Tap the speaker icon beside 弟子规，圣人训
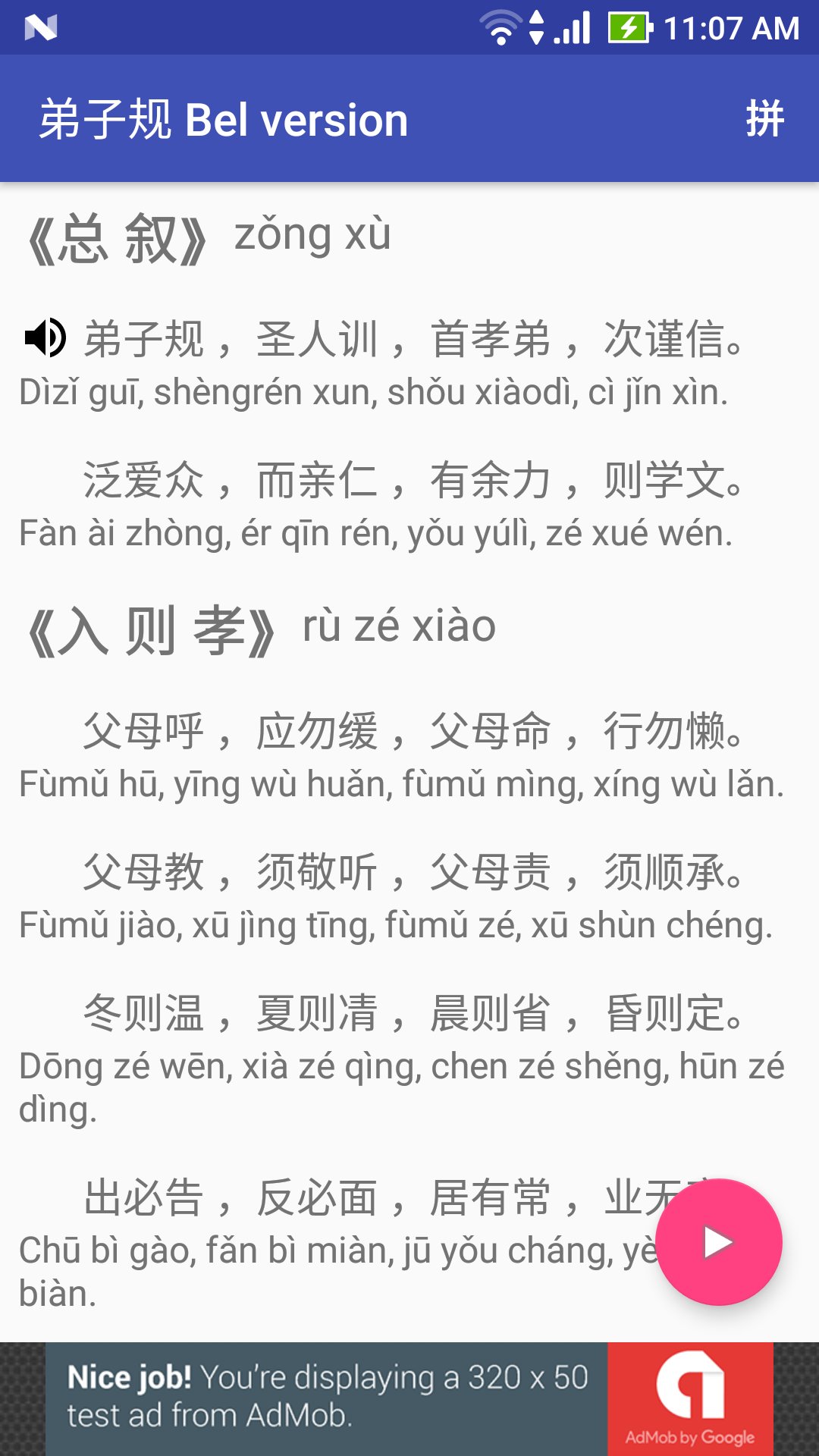This screenshot has width=819, height=1456. click(45, 337)
